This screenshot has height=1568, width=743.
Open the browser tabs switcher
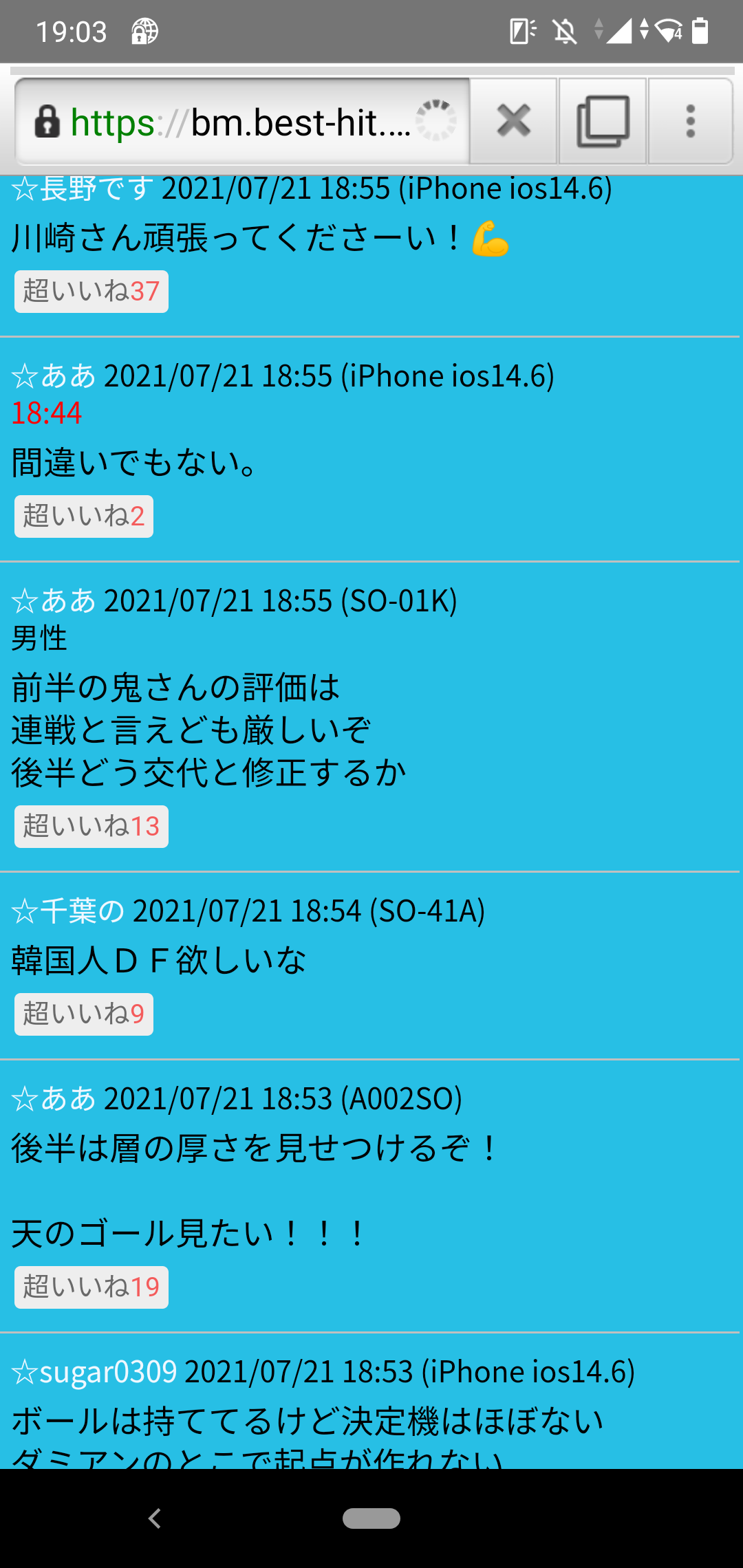(603, 121)
